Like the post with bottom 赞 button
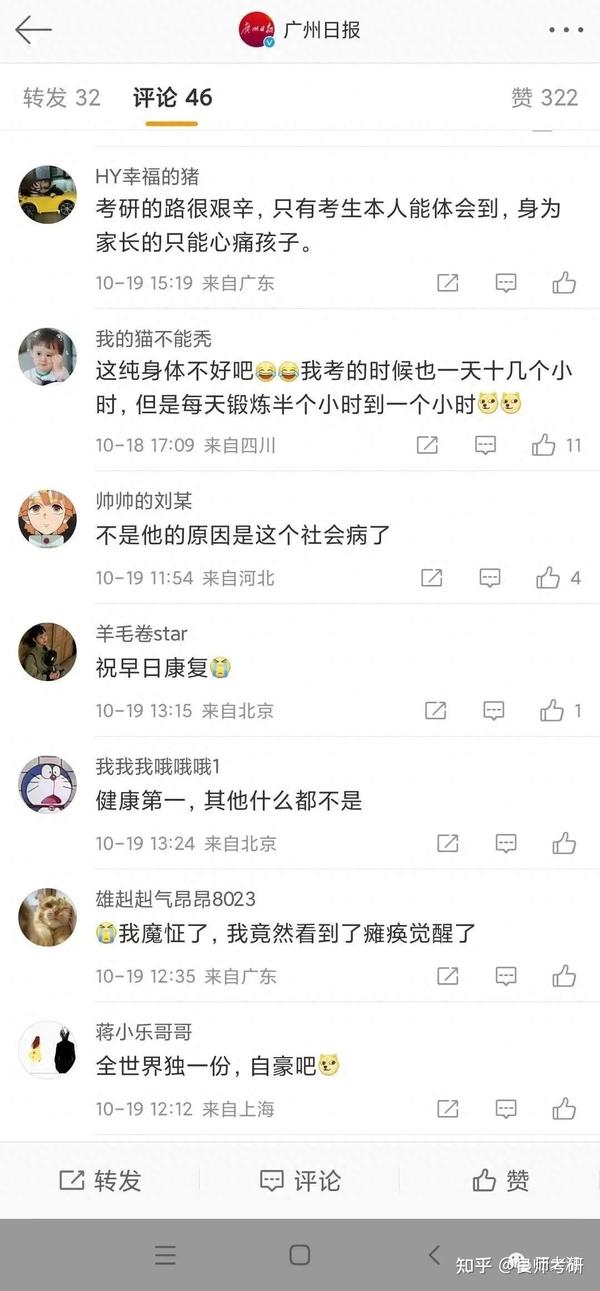 click(x=500, y=1180)
